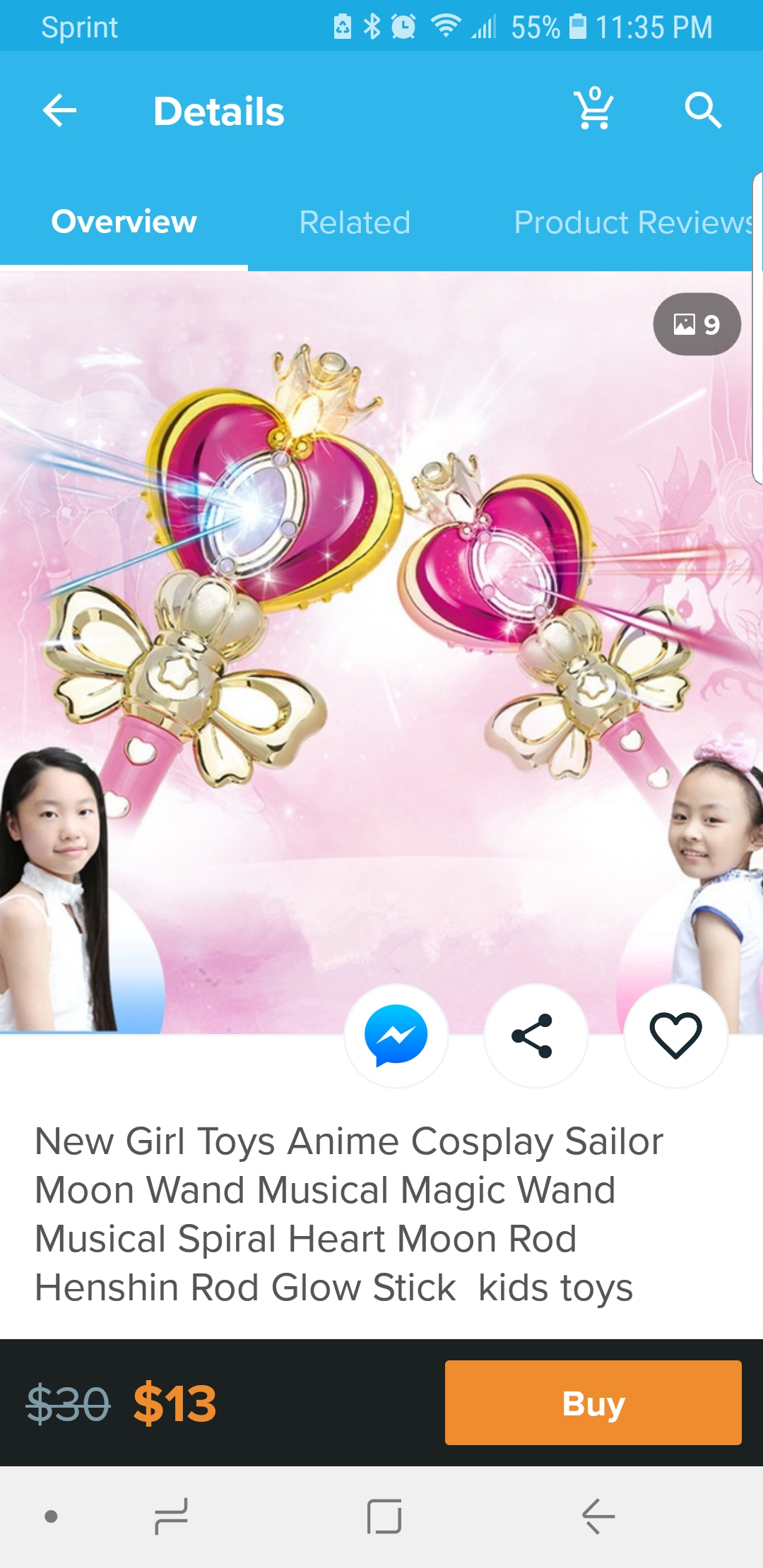Share product via Messenger
The image size is (763, 1568).
point(396,1035)
